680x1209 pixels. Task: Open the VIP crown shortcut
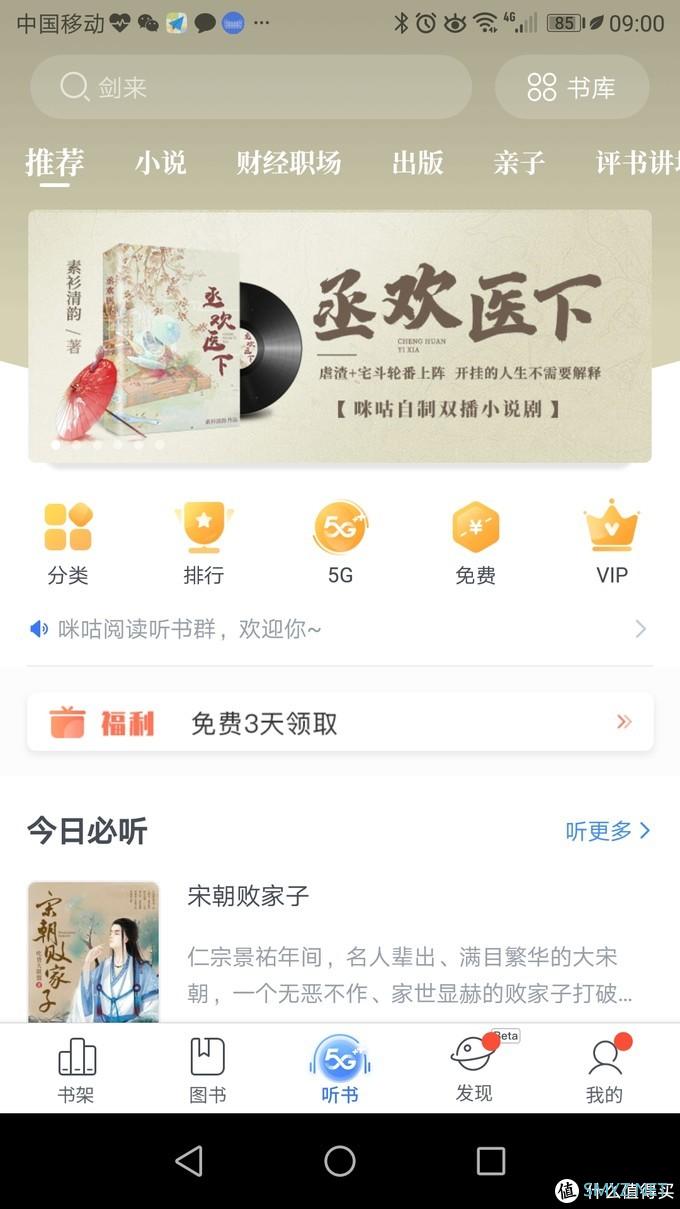(612, 543)
